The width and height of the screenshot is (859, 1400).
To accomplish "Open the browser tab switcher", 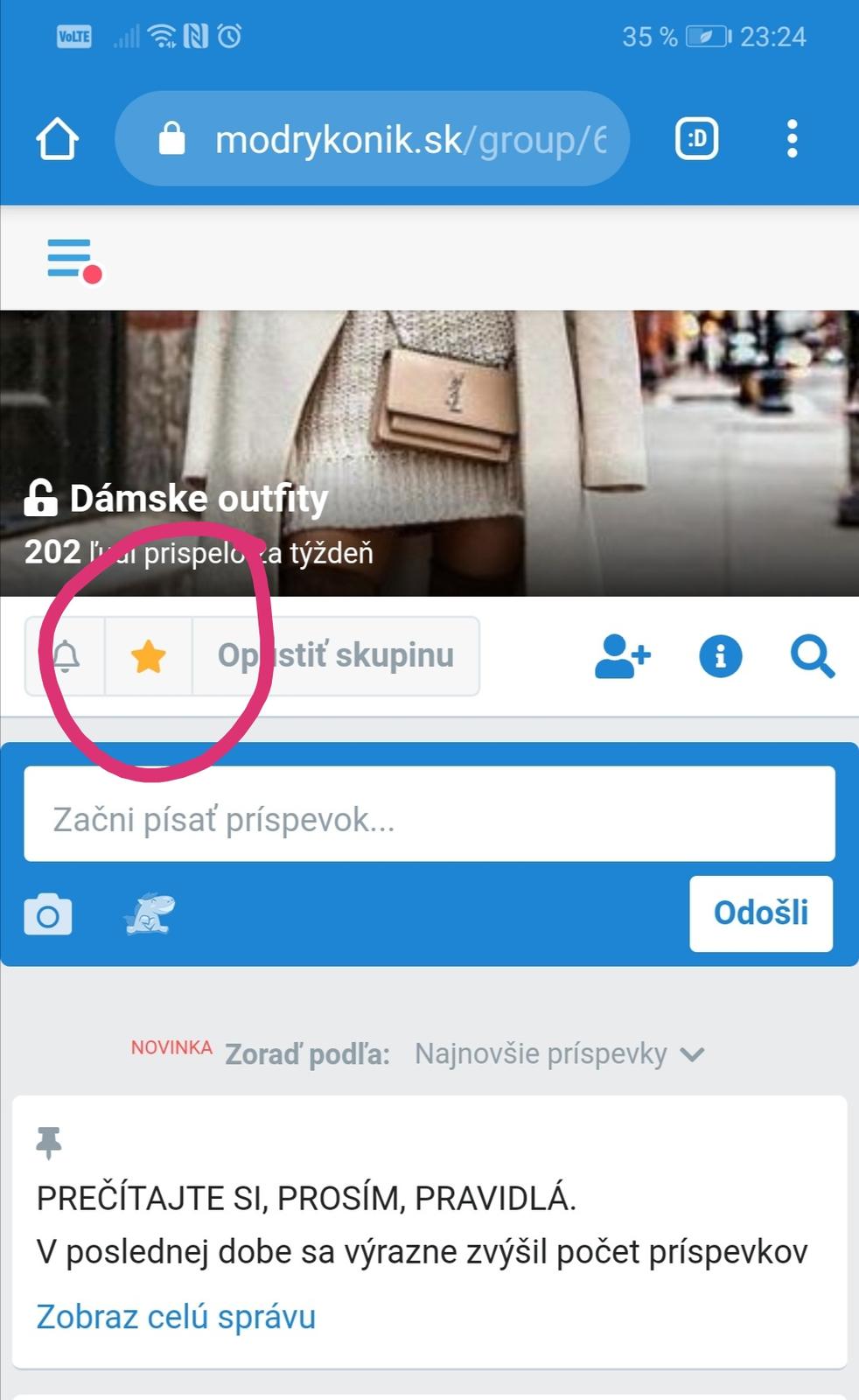I will coord(696,139).
